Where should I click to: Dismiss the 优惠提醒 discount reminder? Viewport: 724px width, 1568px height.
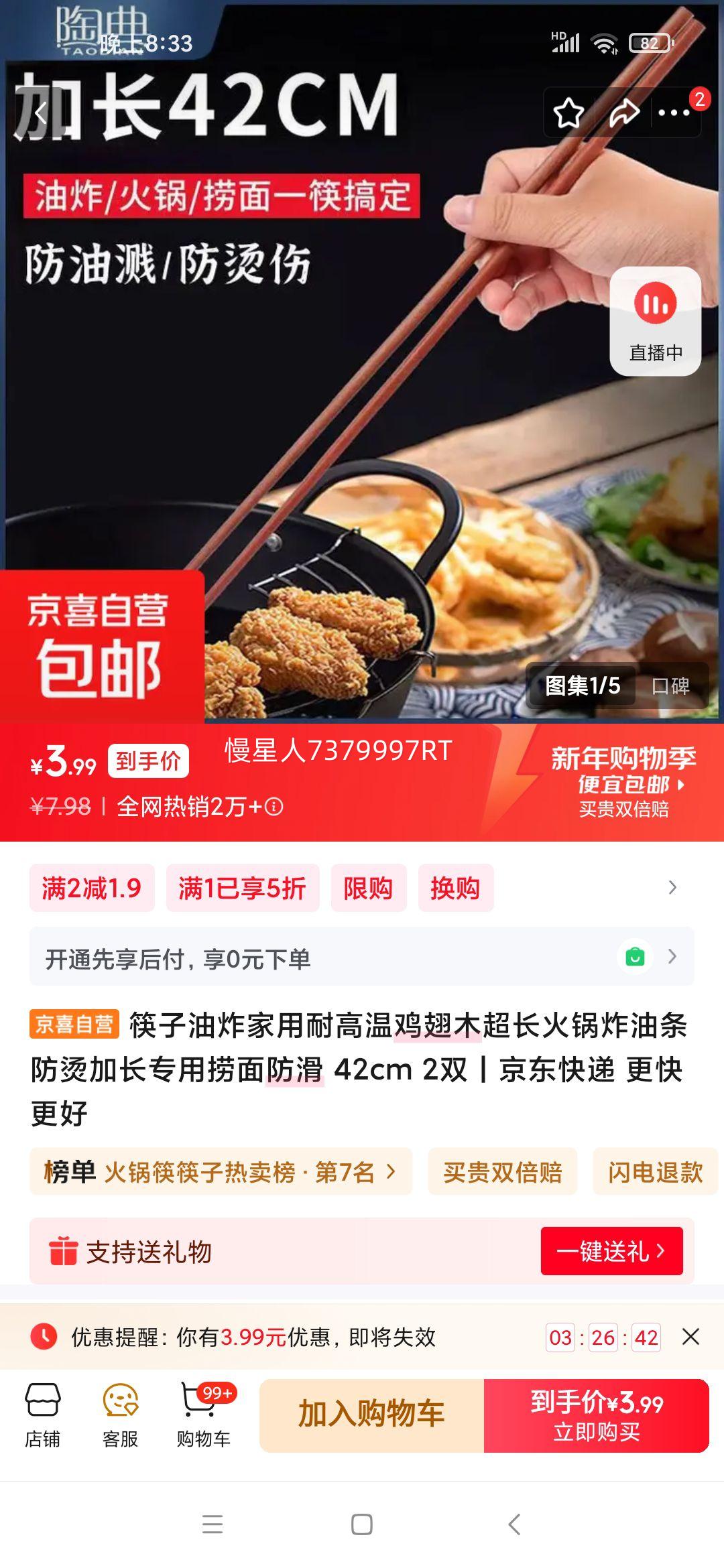pyautogui.click(x=690, y=1337)
